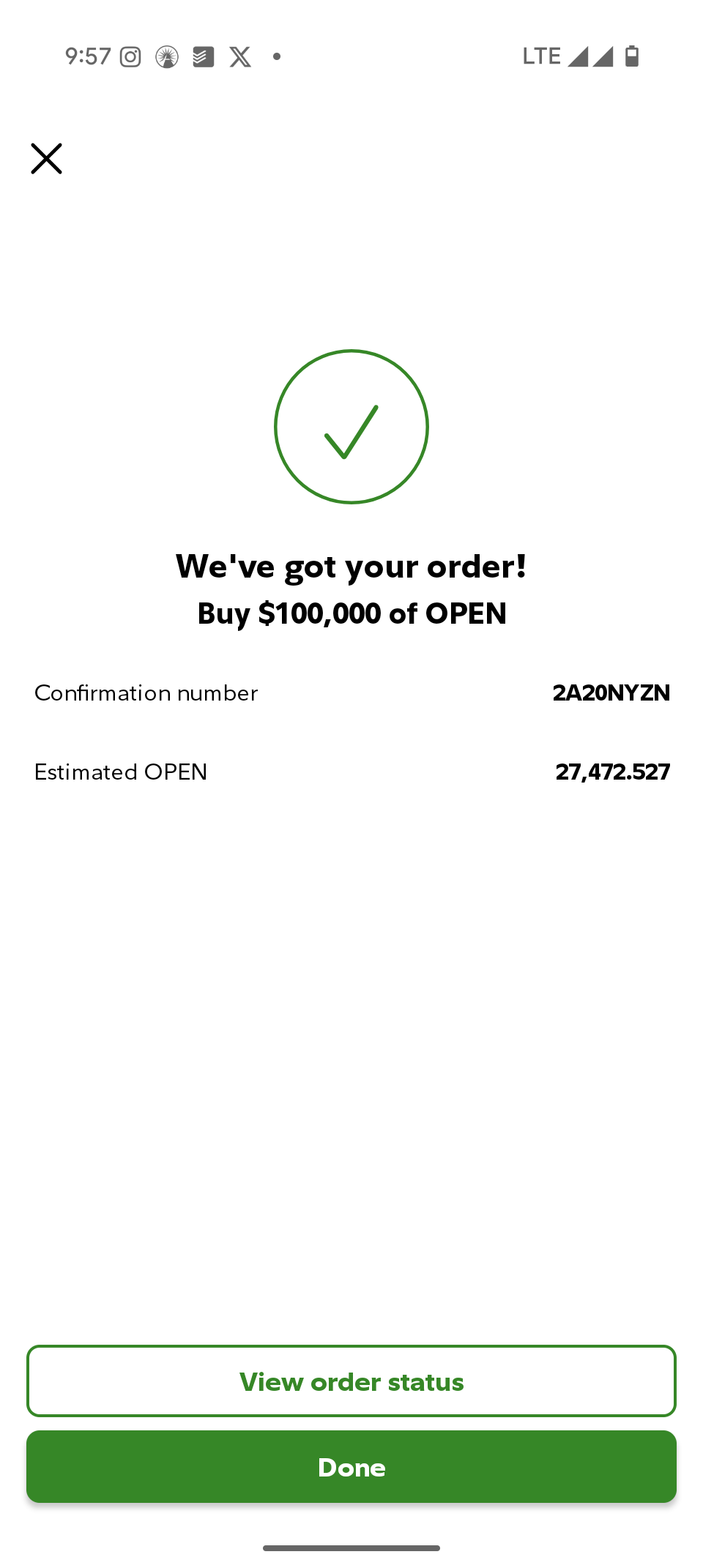
Task: View order status
Action: coord(351,1381)
